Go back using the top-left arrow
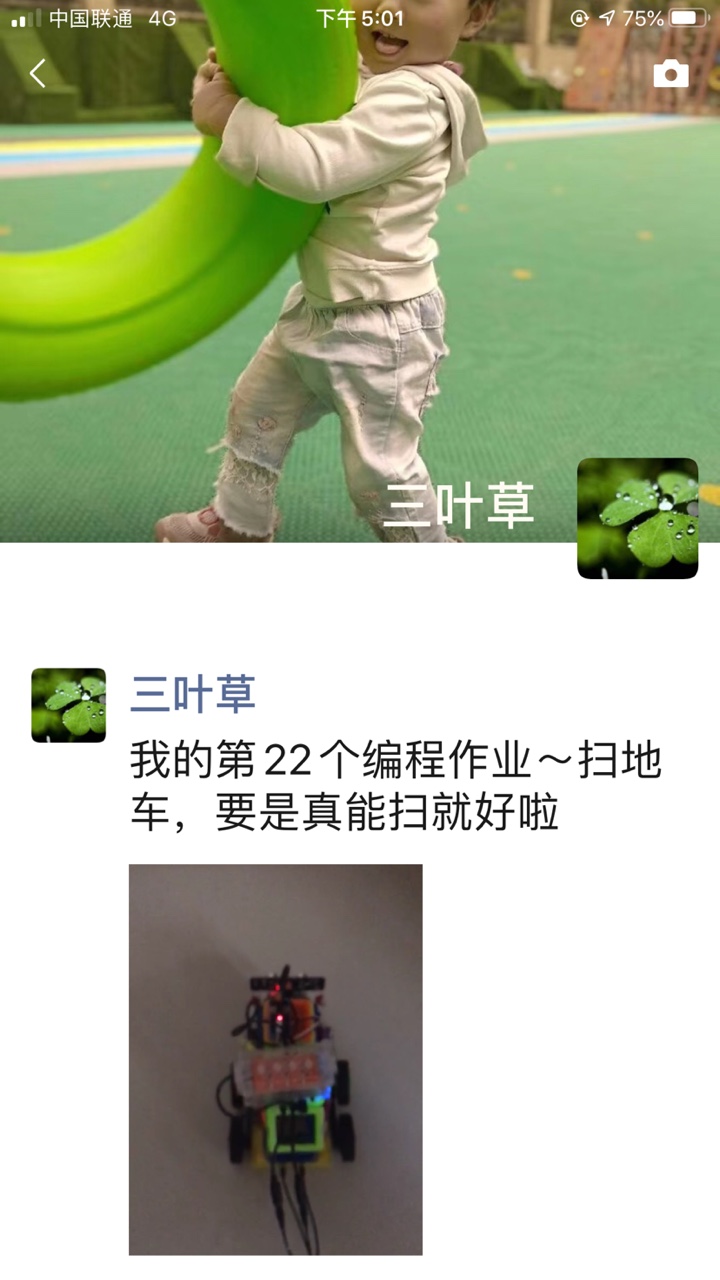The image size is (720, 1280). 38,73
